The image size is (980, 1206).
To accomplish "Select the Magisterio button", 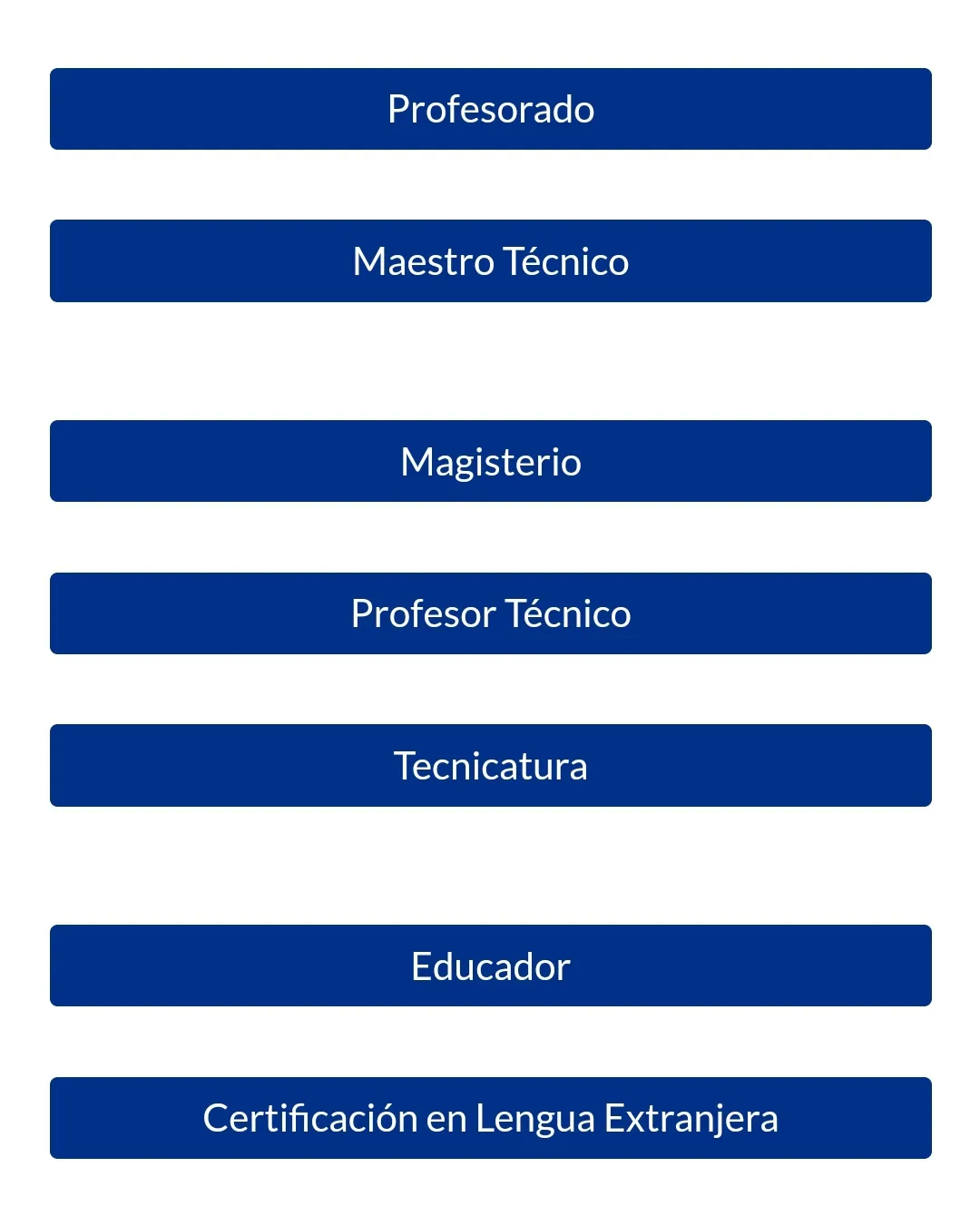I will pyautogui.click(x=490, y=461).
